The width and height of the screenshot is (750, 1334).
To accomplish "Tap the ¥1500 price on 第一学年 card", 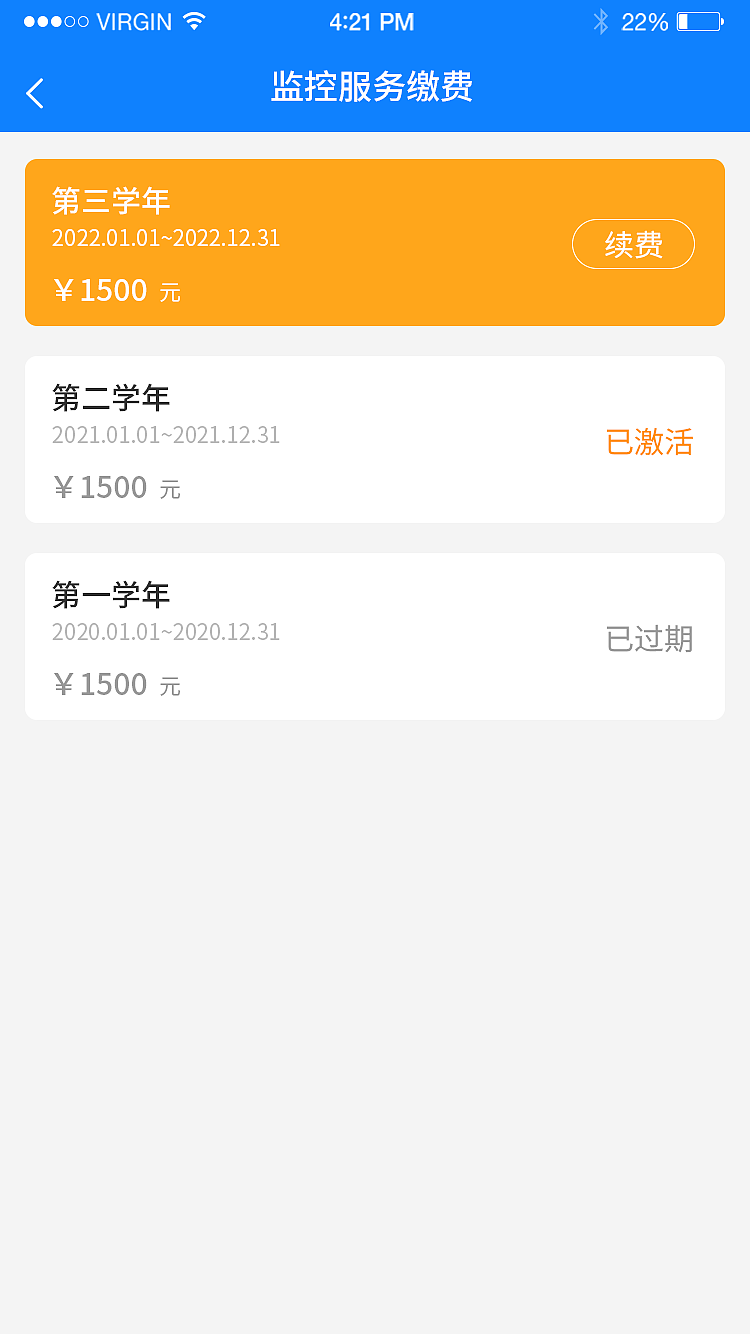I will click(104, 684).
